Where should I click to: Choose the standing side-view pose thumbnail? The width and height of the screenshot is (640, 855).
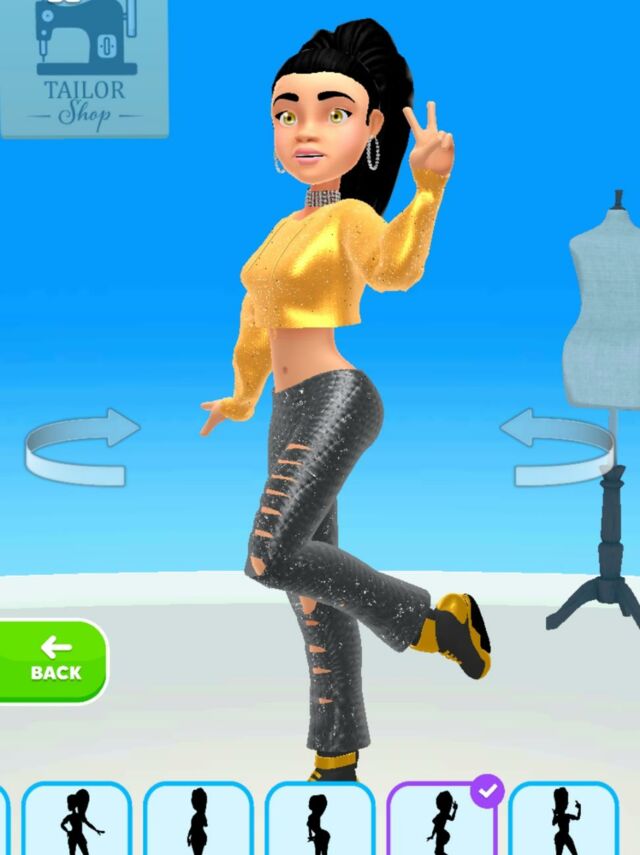(198, 818)
